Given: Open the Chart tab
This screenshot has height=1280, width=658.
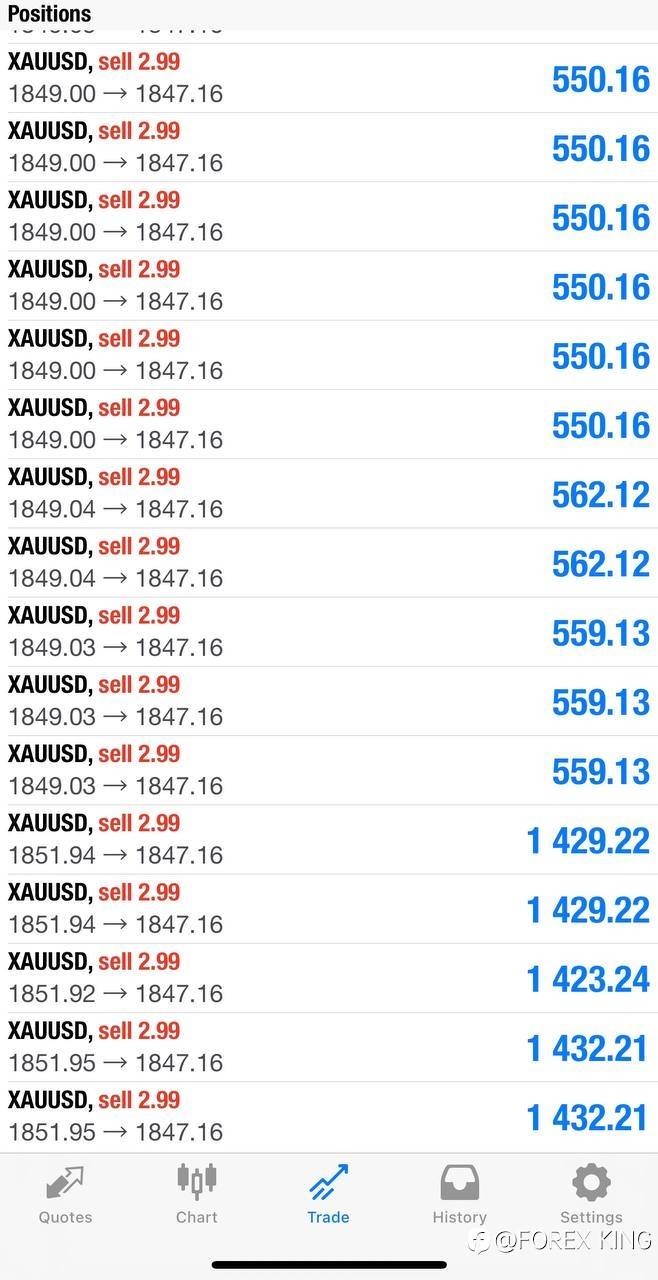Looking at the screenshot, I should pos(196,1194).
